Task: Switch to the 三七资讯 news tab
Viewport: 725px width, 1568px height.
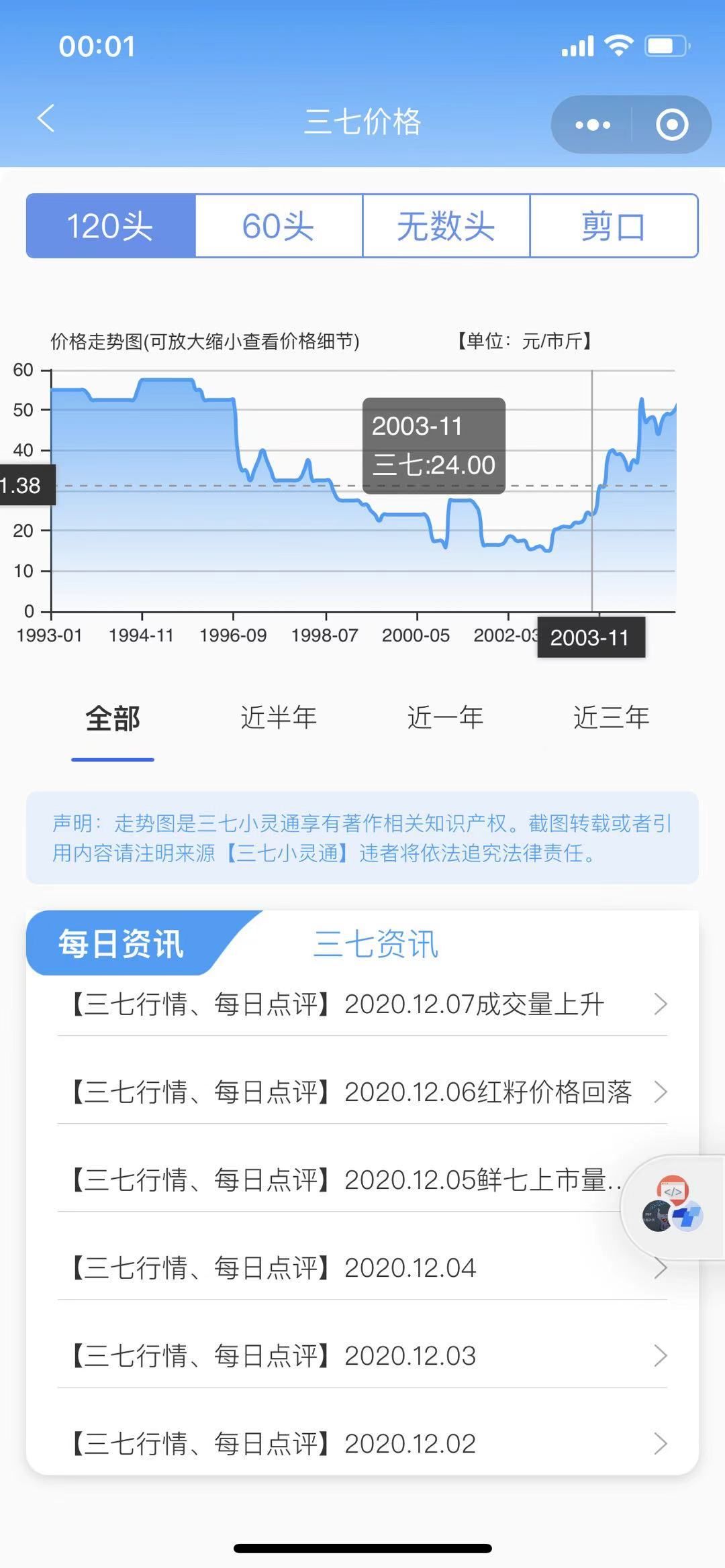Action: (x=376, y=944)
